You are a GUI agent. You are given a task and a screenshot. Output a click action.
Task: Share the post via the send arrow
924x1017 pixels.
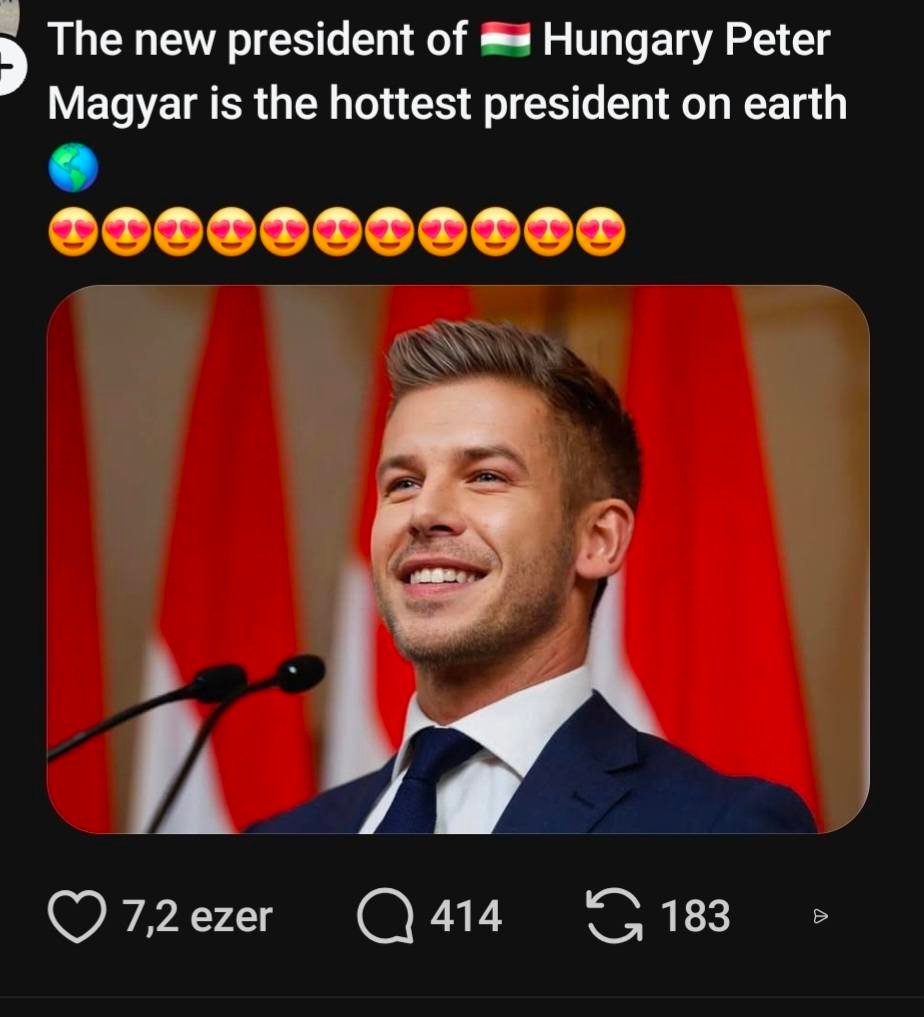[821, 916]
